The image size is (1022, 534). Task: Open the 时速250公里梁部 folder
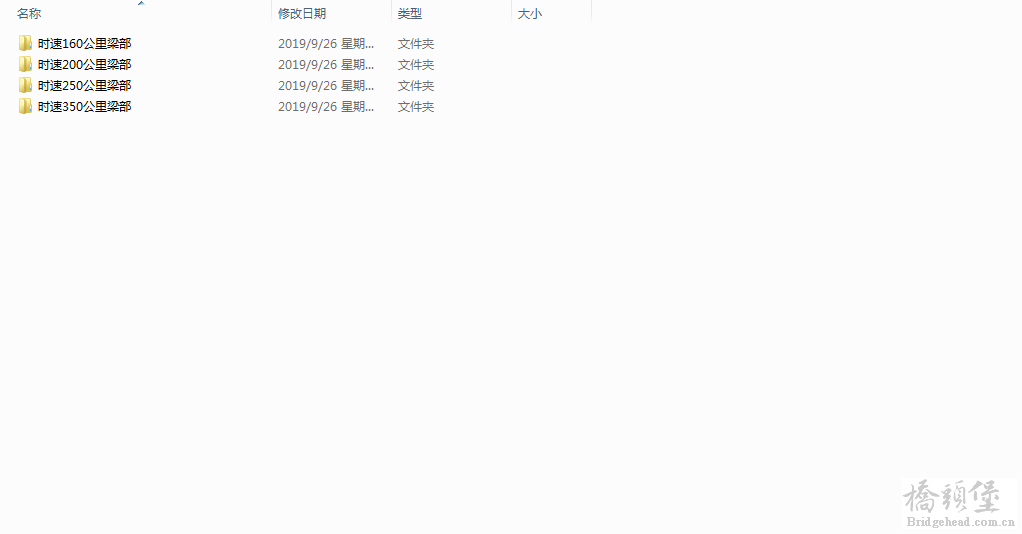(x=84, y=86)
